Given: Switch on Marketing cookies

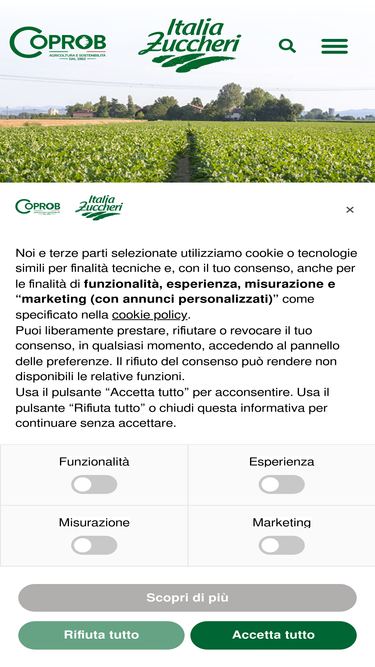Looking at the screenshot, I should click(281, 545).
